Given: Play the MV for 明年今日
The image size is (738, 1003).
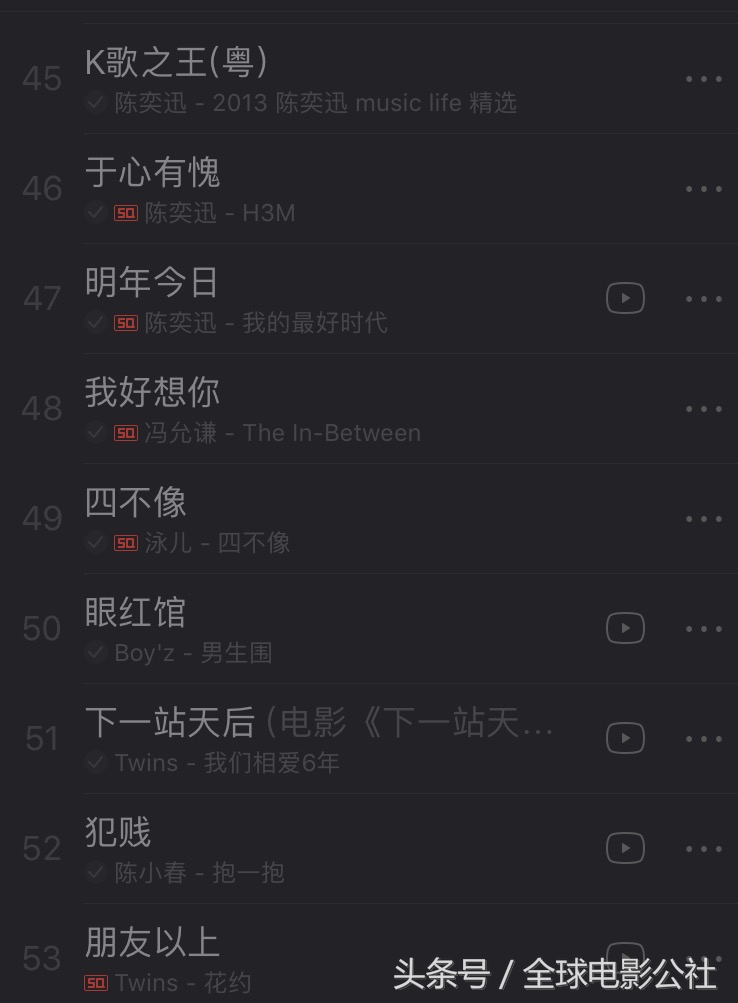Looking at the screenshot, I should click(625, 298).
